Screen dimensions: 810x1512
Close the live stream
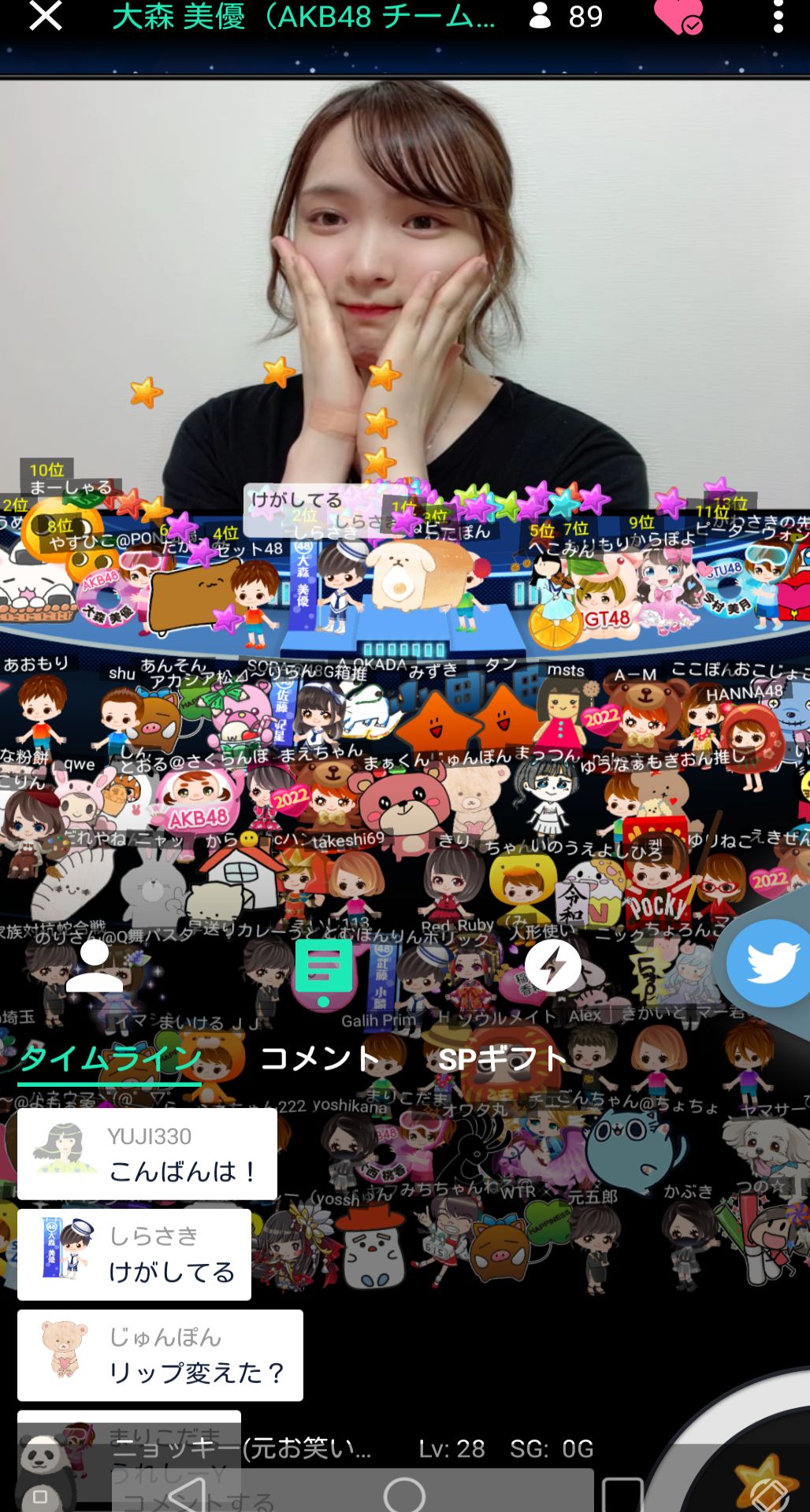point(45,16)
